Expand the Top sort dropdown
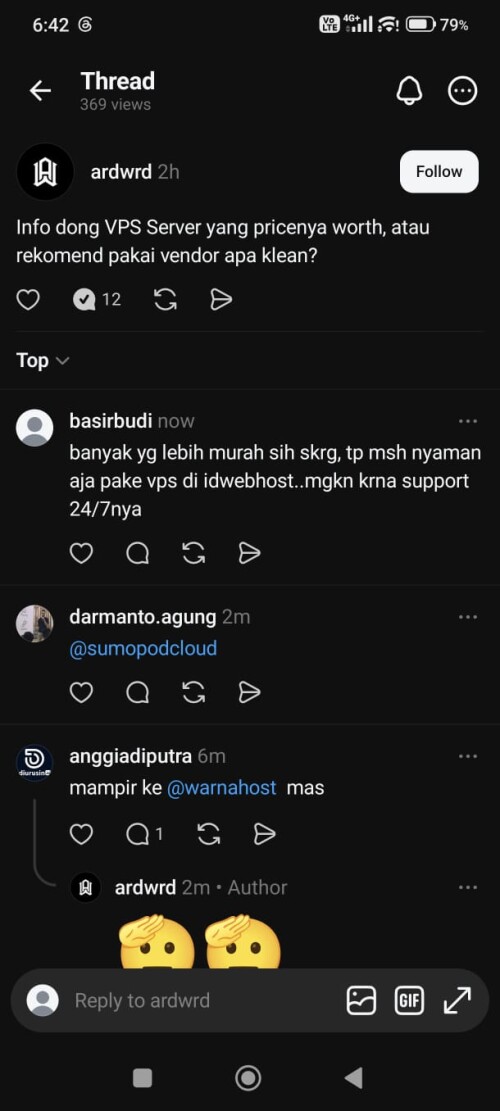 (x=42, y=361)
